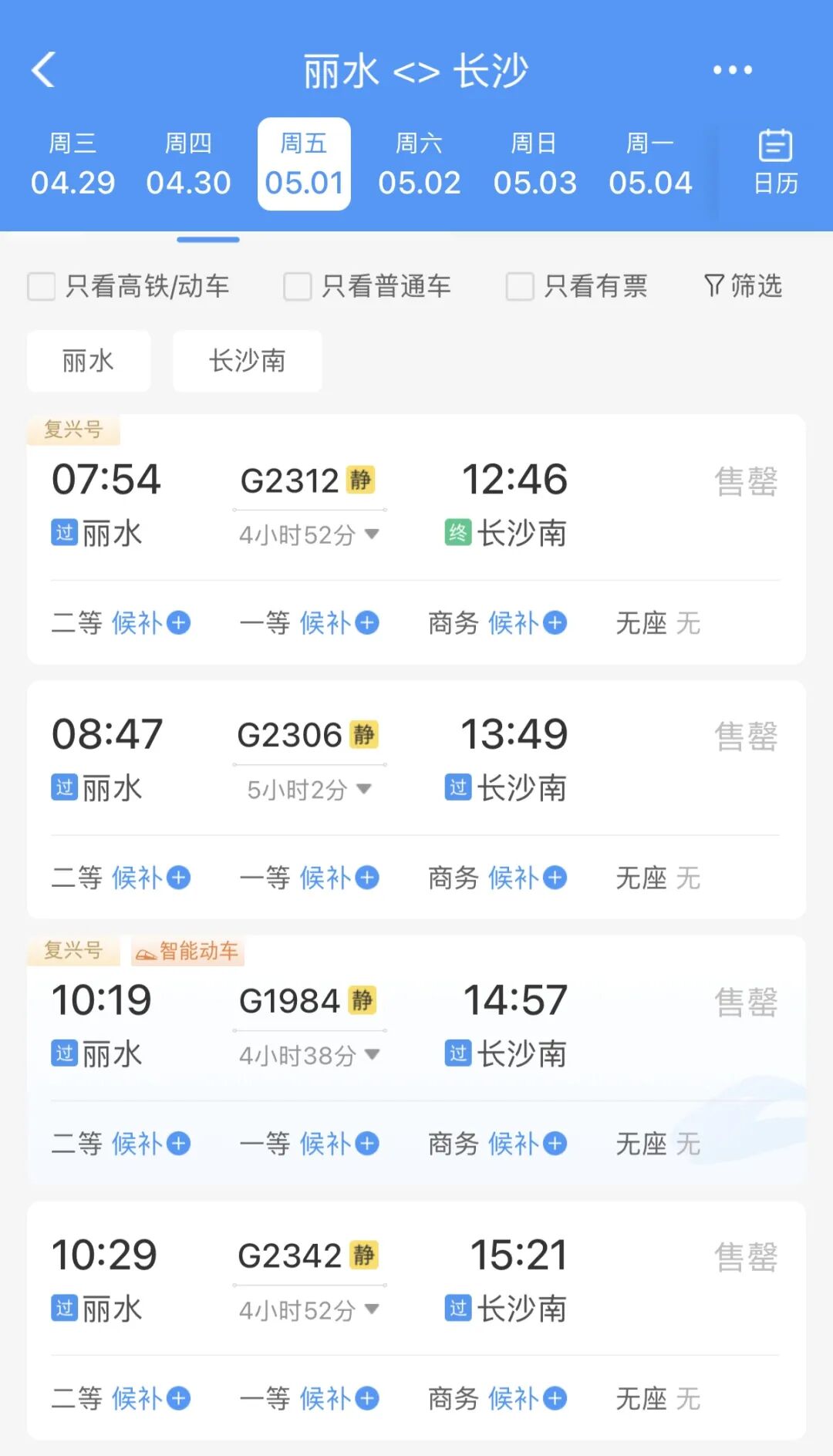
Task: Select 周四 04.30 date tab
Action: pos(188,163)
